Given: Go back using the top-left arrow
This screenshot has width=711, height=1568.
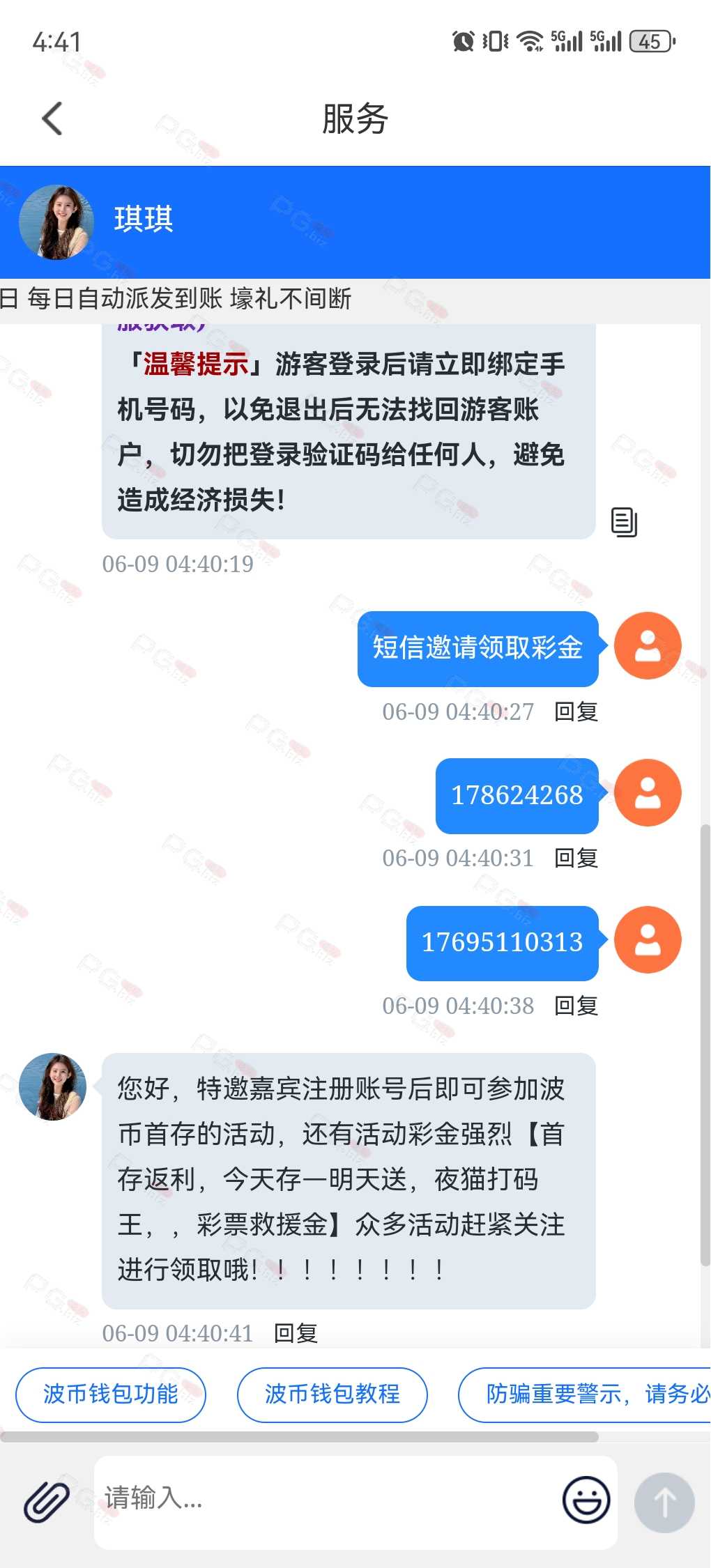Looking at the screenshot, I should (53, 118).
